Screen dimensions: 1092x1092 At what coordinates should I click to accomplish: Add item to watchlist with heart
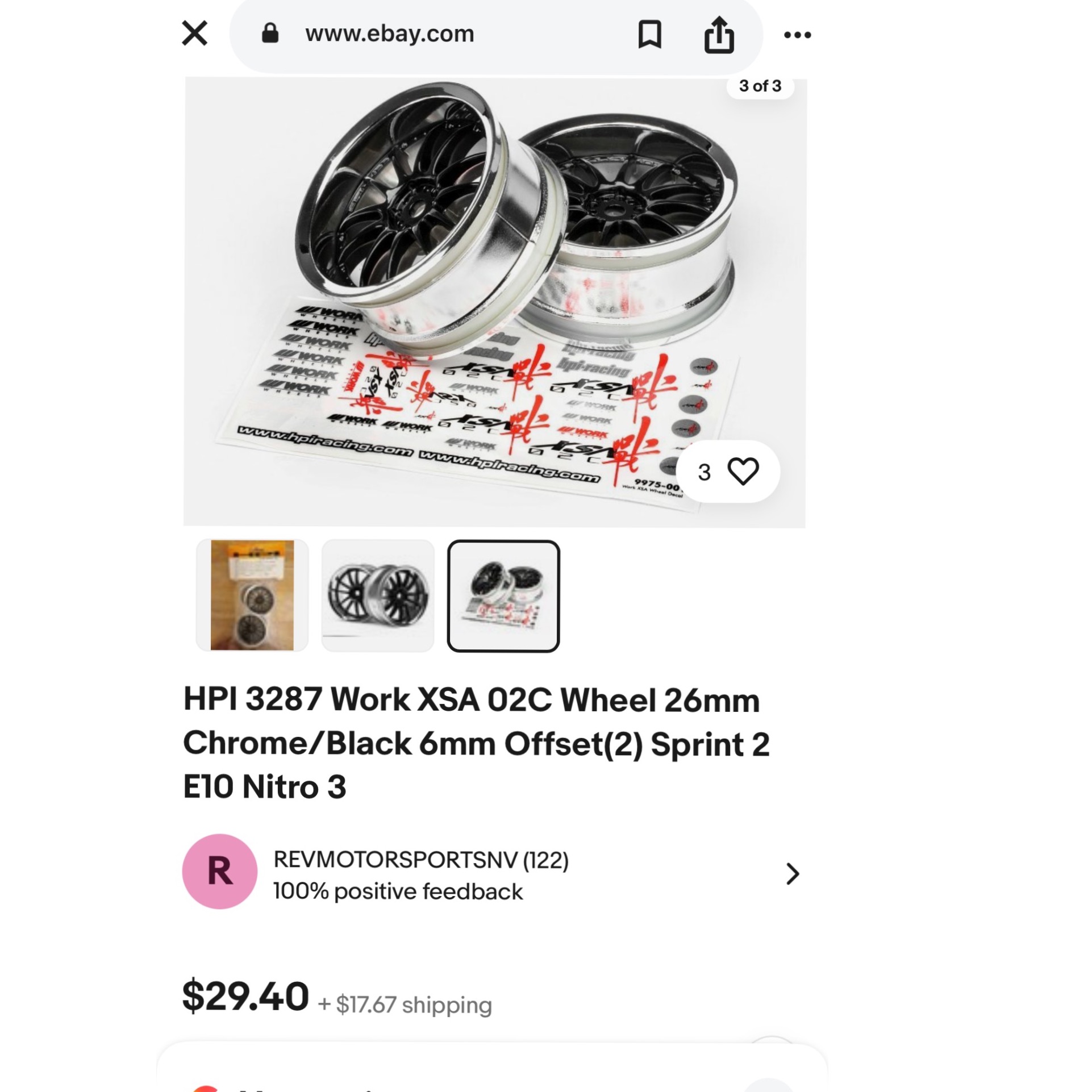pos(743,472)
